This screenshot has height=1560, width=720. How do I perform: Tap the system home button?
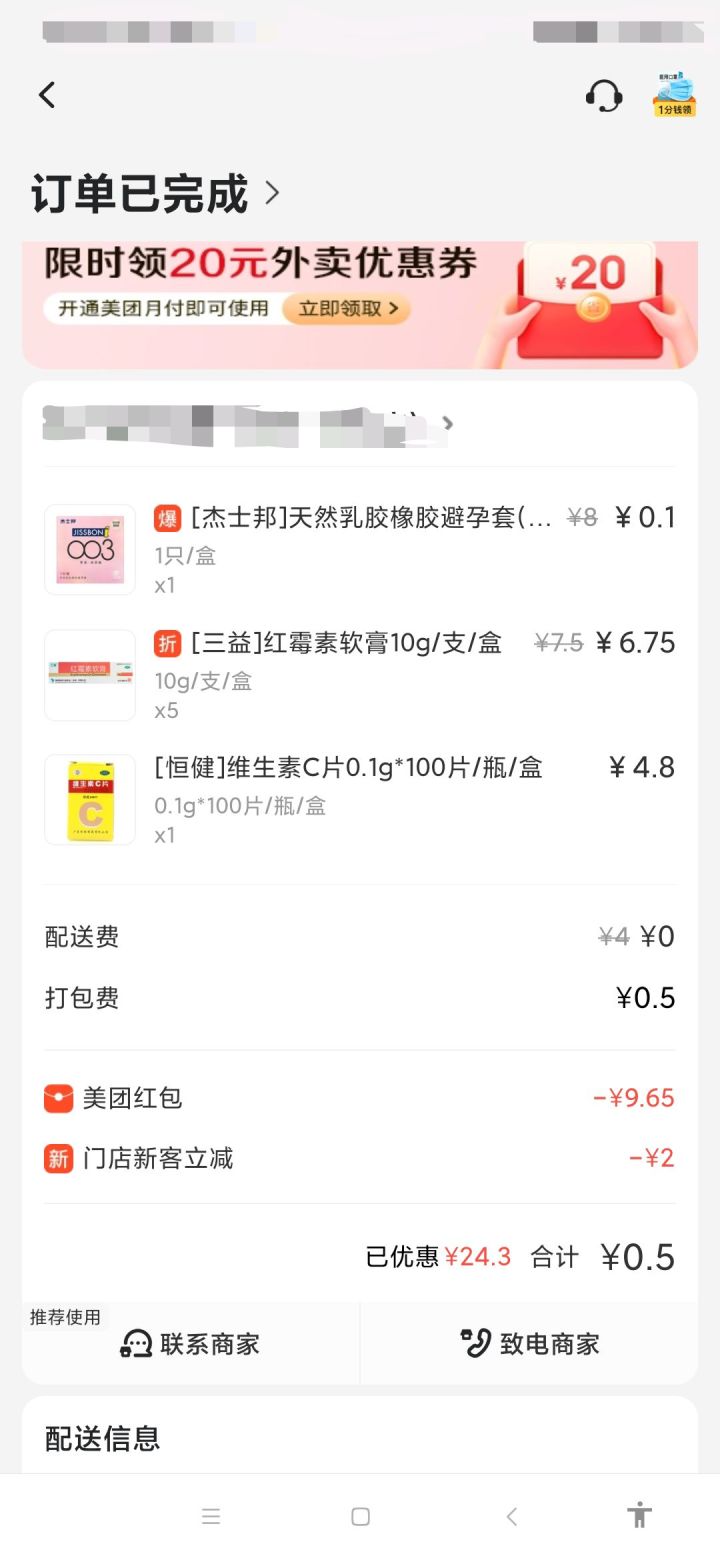click(x=361, y=1516)
